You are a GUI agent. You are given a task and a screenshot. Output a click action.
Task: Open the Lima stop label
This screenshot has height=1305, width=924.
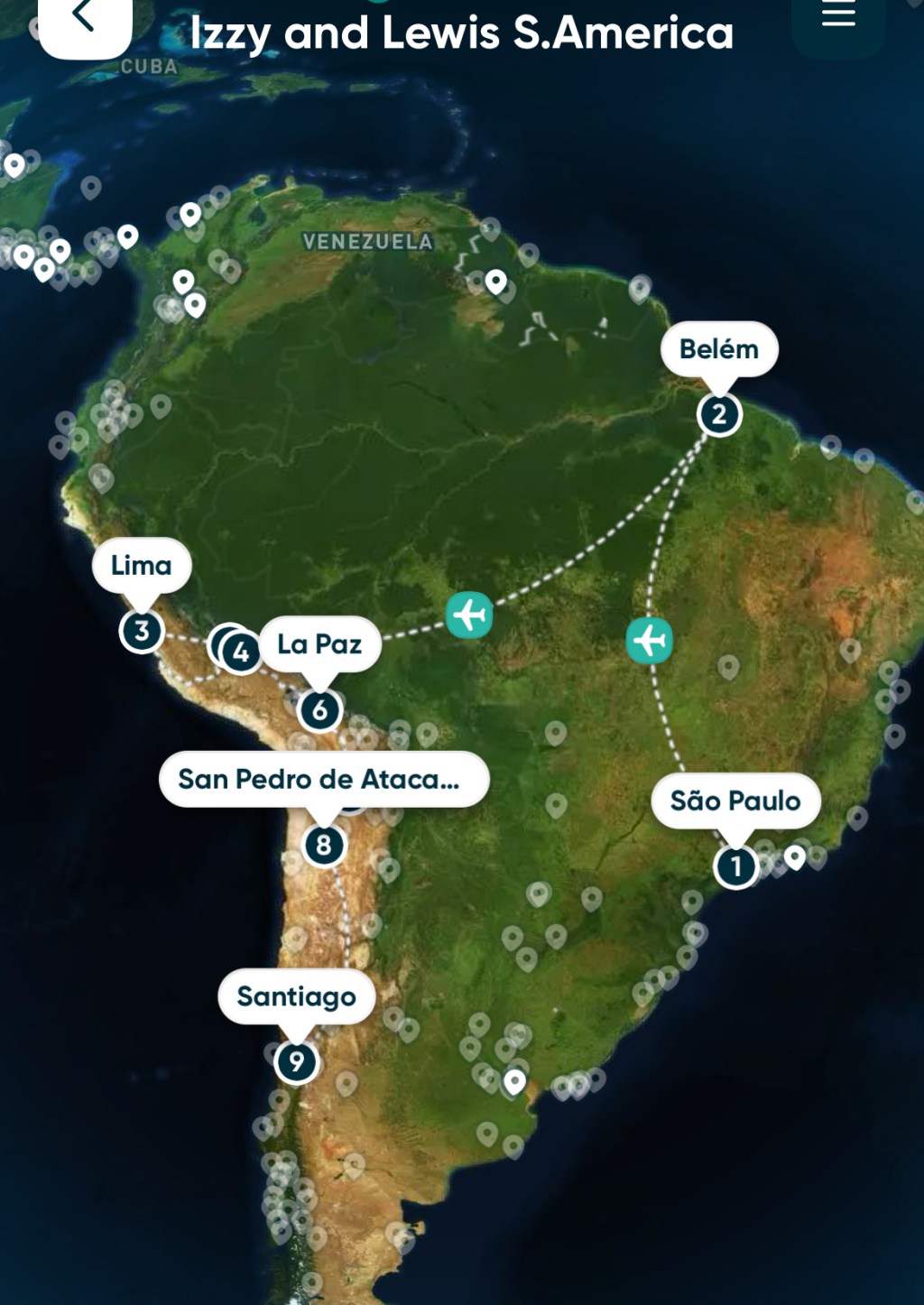pos(142,566)
